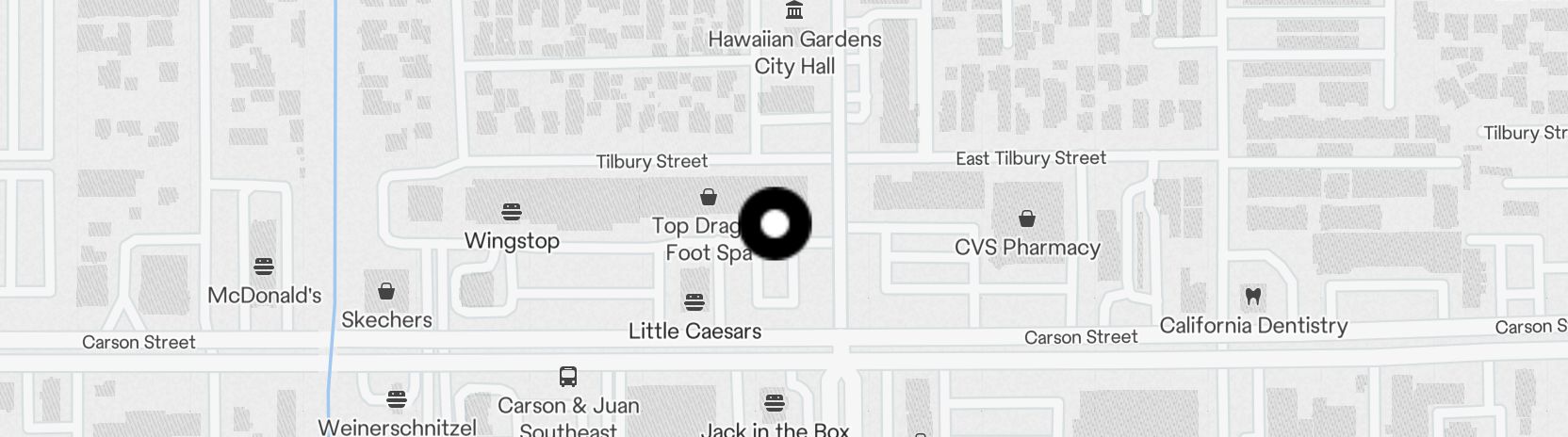Open the Little Caesars place marker
The width and height of the screenshot is (1568, 437).
pyautogui.click(x=694, y=302)
